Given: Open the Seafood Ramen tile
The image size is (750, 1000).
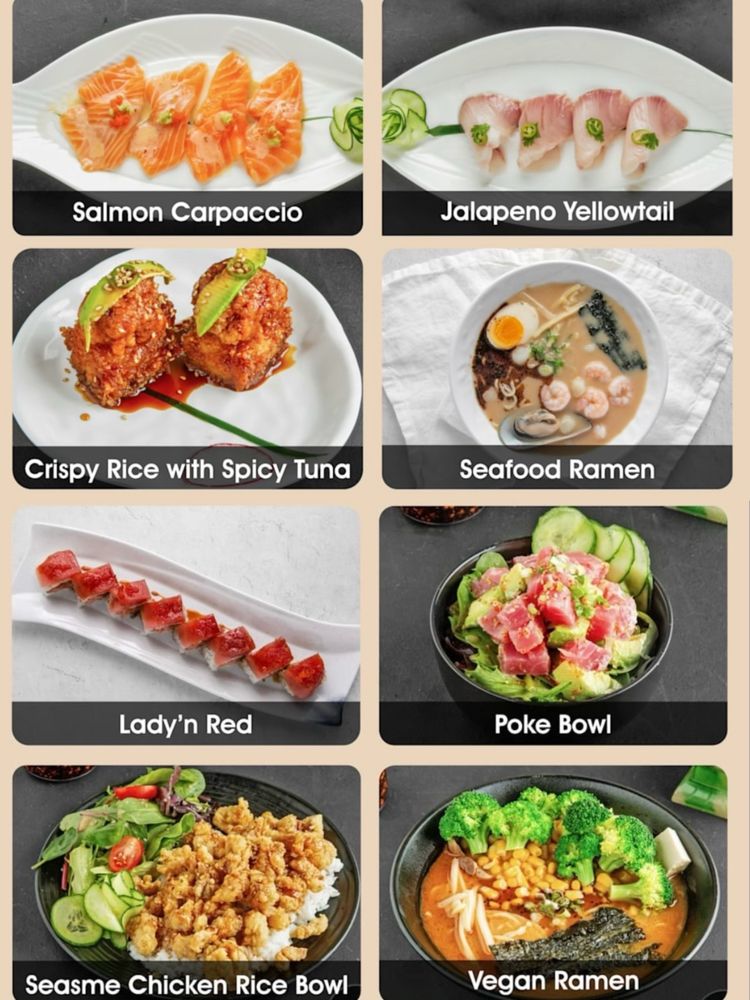Looking at the screenshot, I should (557, 368).
